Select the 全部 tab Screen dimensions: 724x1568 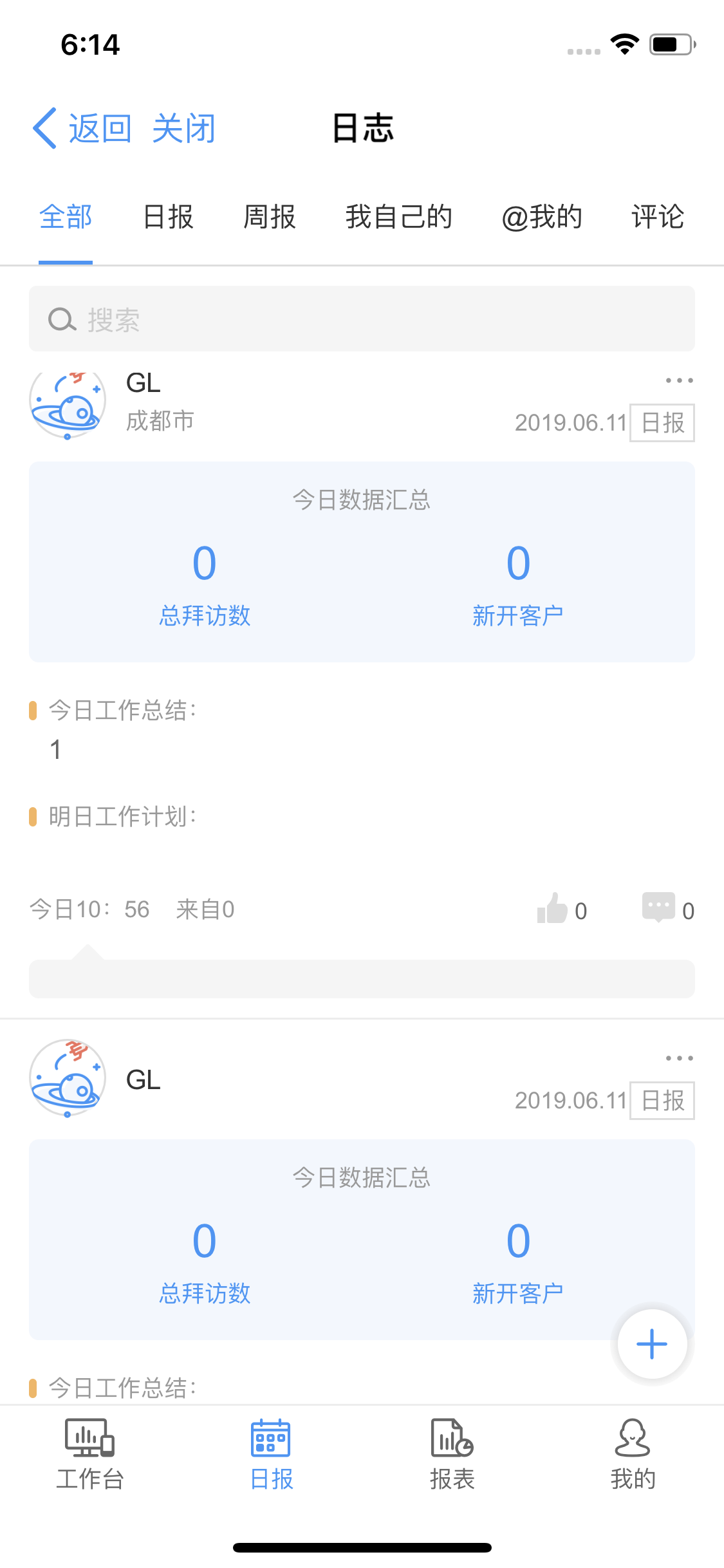pyautogui.click(x=66, y=217)
